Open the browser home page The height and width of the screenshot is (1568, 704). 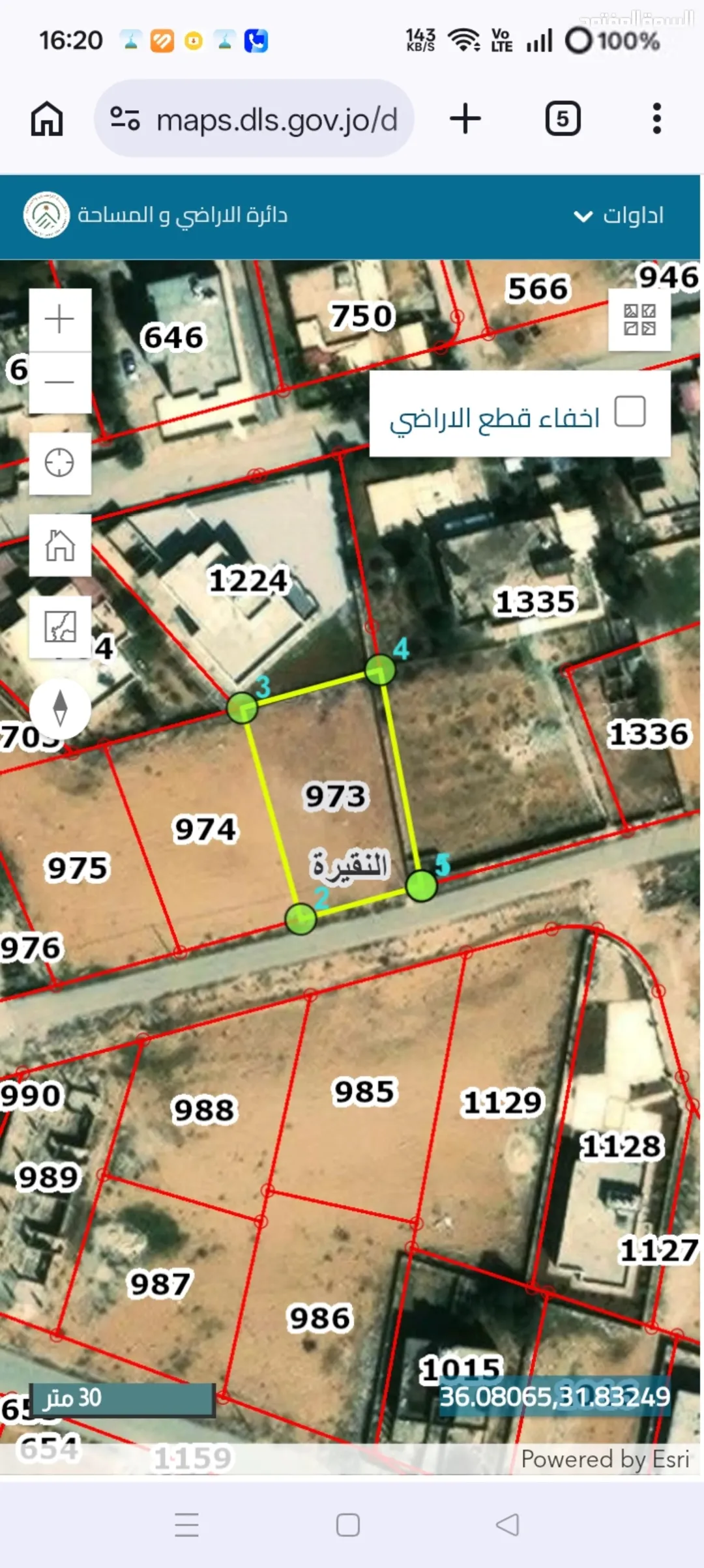pyautogui.click(x=47, y=119)
